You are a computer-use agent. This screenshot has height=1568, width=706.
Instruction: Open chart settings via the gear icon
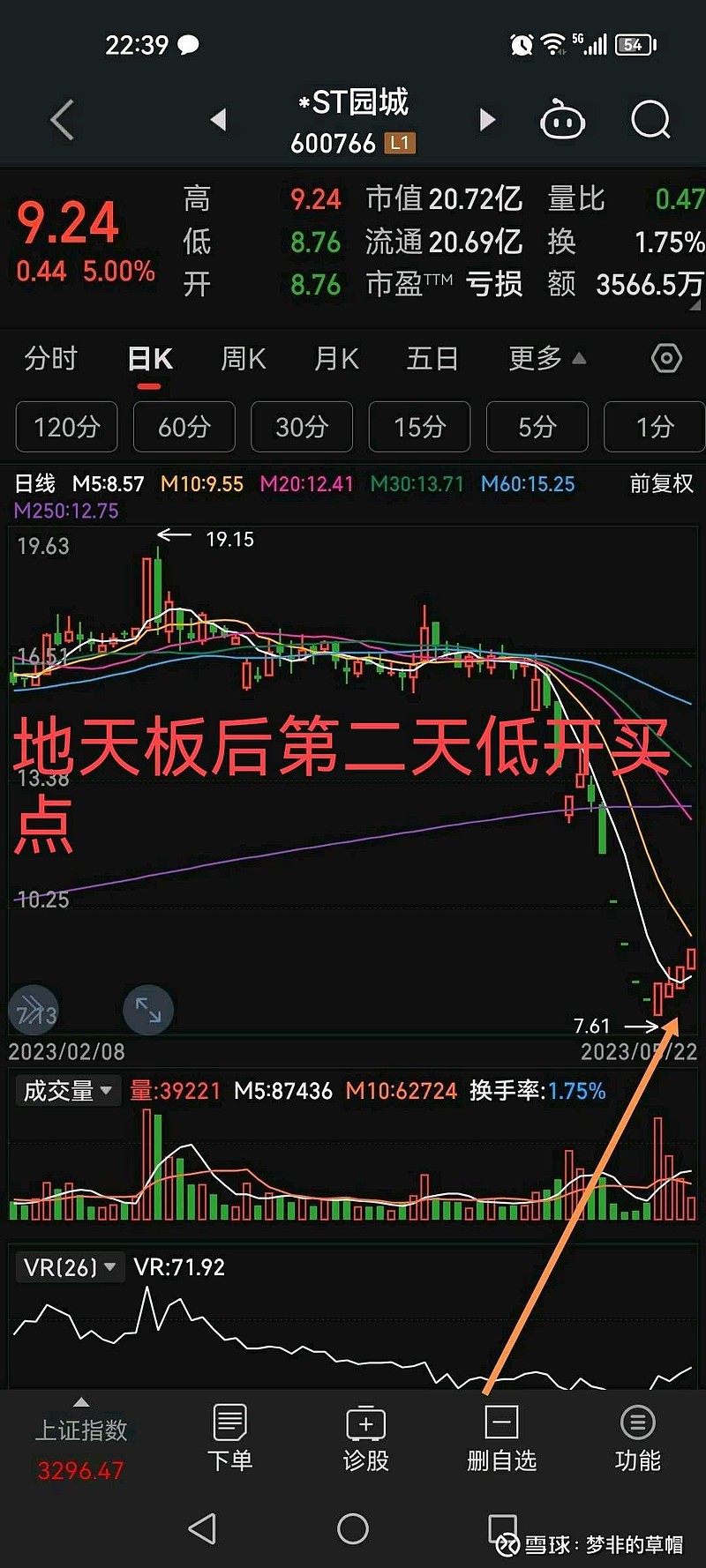point(667,358)
